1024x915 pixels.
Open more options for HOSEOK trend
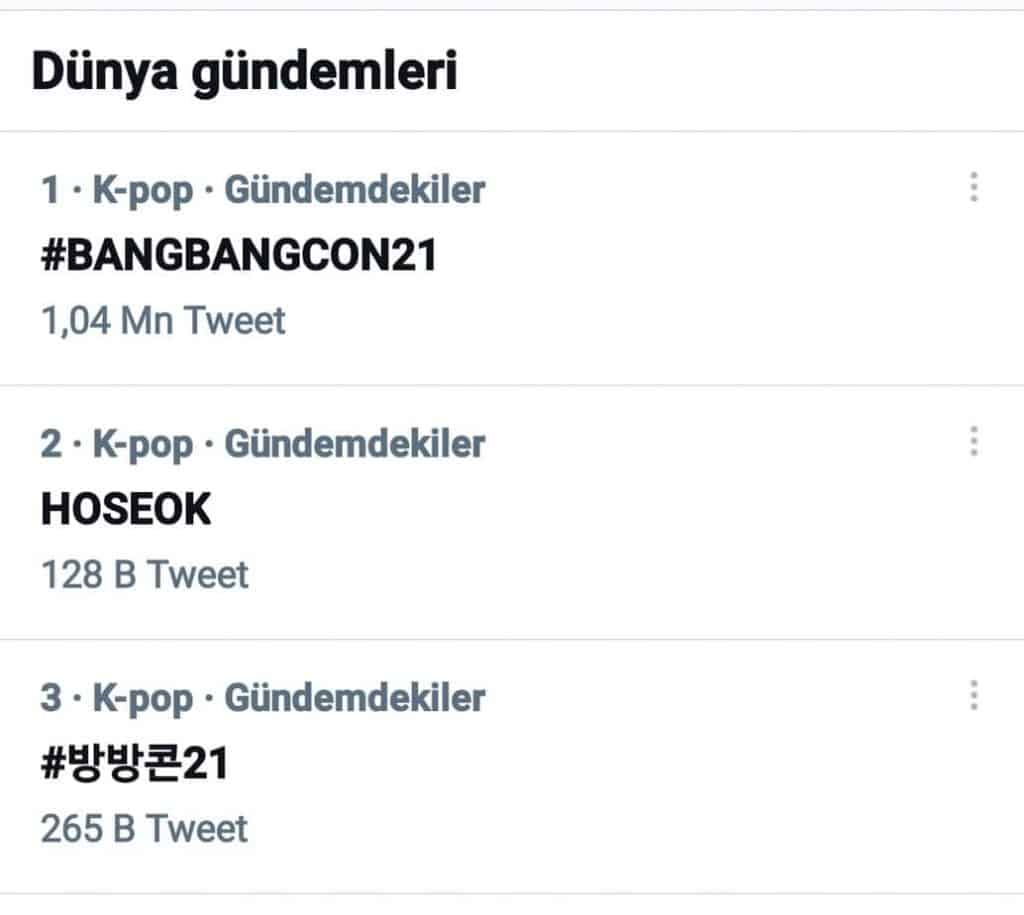pyautogui.click(x=973, y=441)
